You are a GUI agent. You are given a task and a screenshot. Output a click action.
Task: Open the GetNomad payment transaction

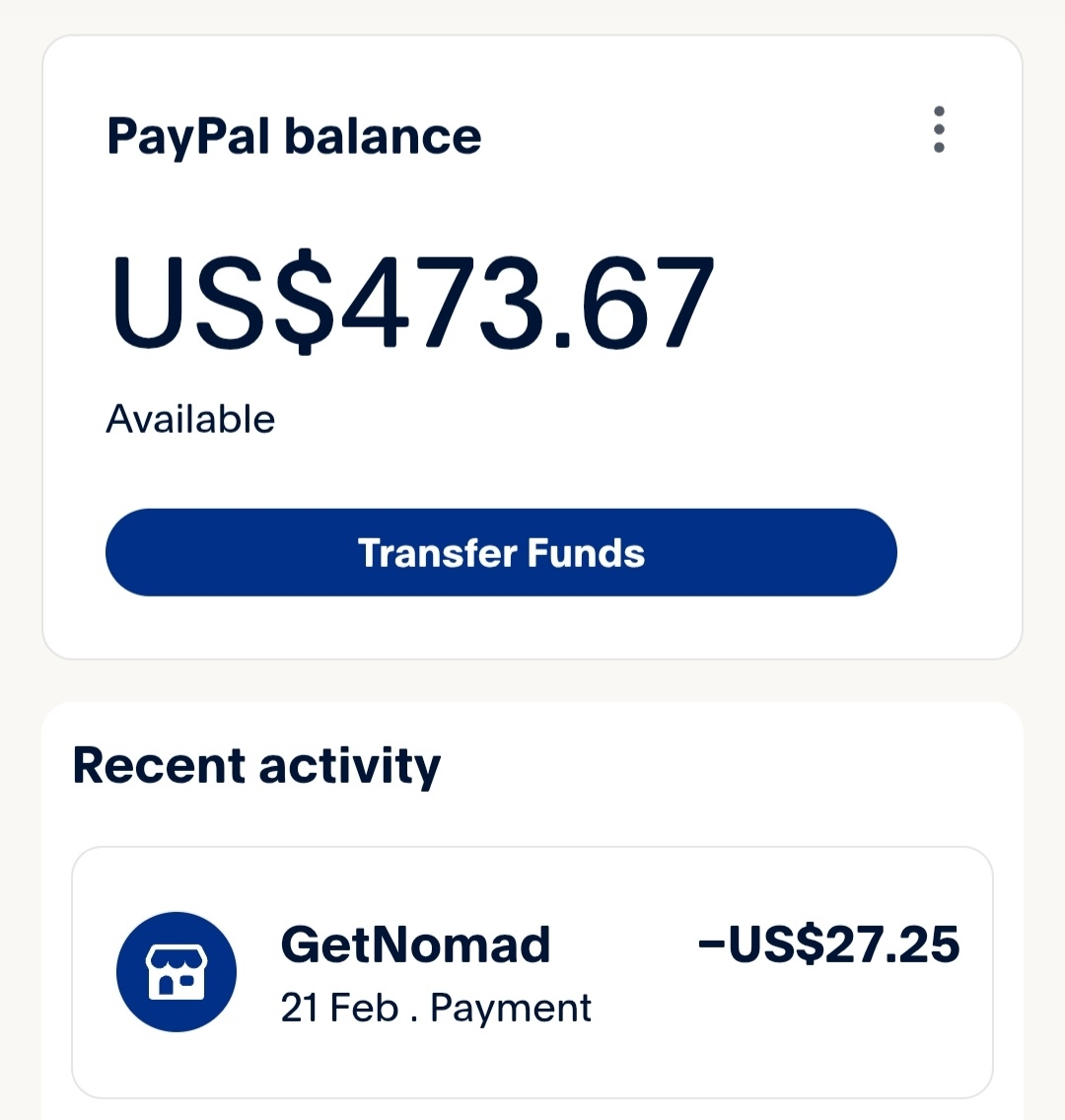click(x=532, y=972)
